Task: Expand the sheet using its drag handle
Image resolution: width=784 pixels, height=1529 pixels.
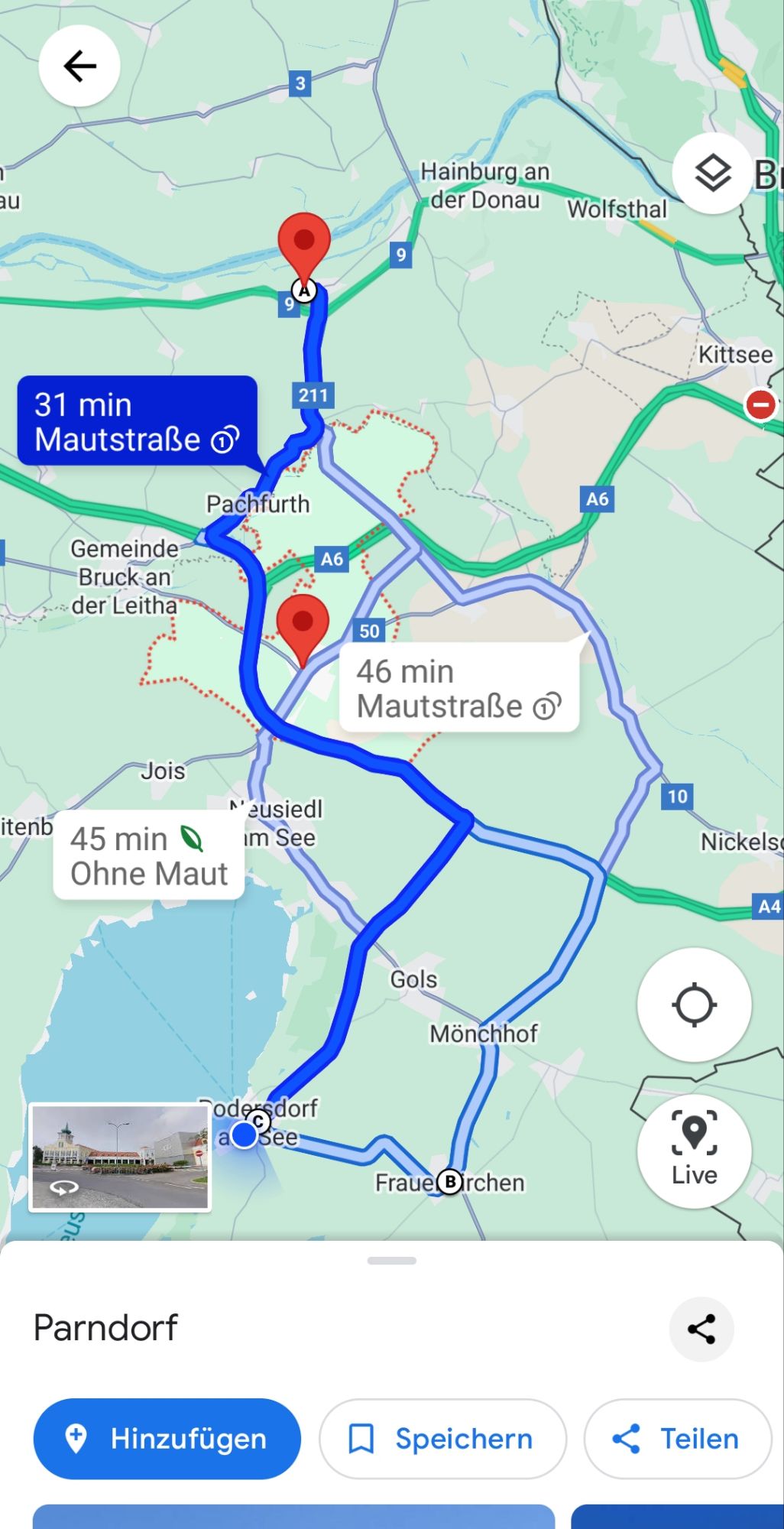Action: [x=391, y=1261]
